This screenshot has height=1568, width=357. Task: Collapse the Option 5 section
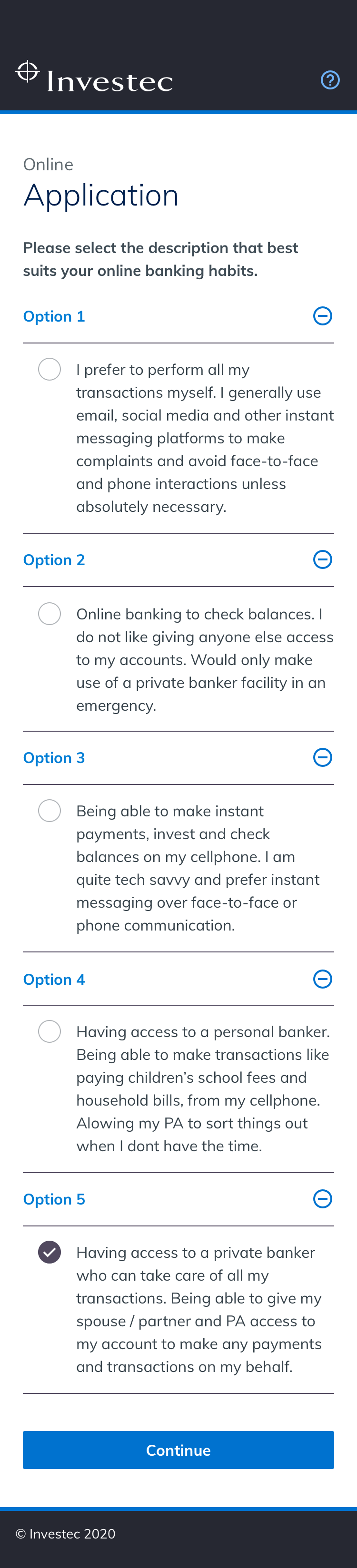(322, 1198)
